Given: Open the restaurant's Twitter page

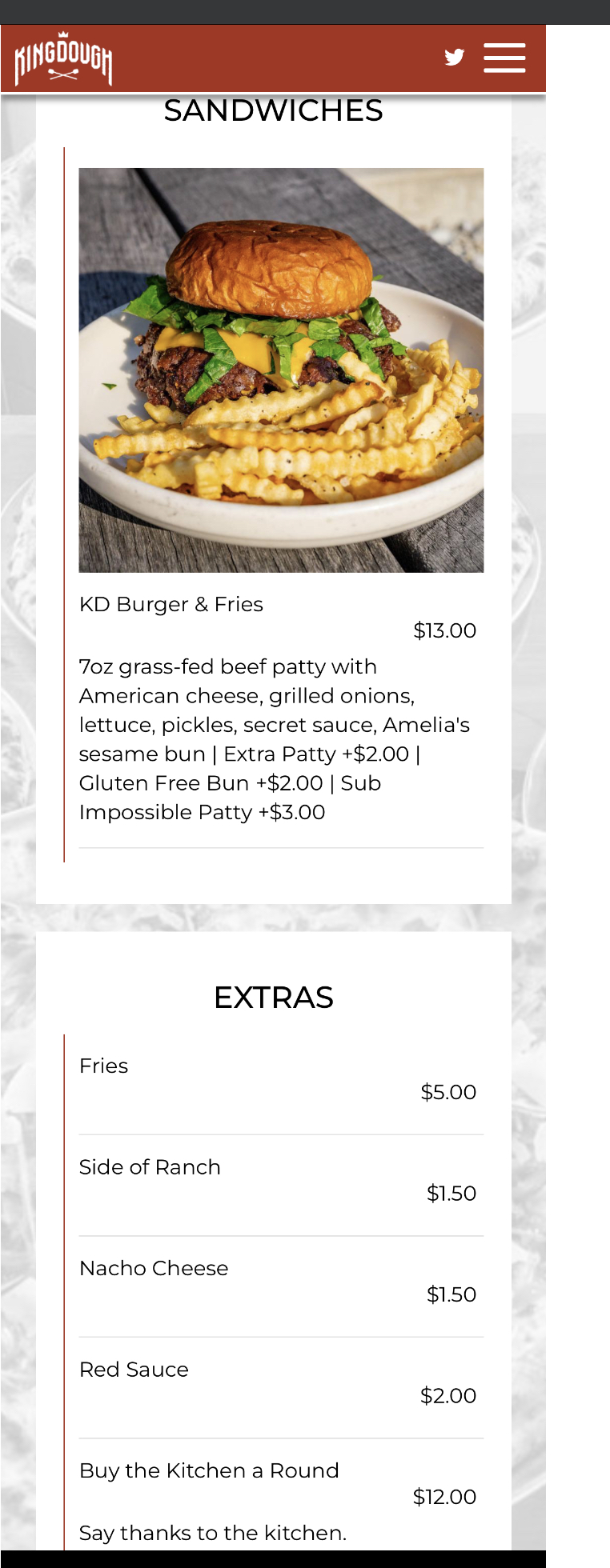Looking at the screenshot, I should tap(455, 57).
